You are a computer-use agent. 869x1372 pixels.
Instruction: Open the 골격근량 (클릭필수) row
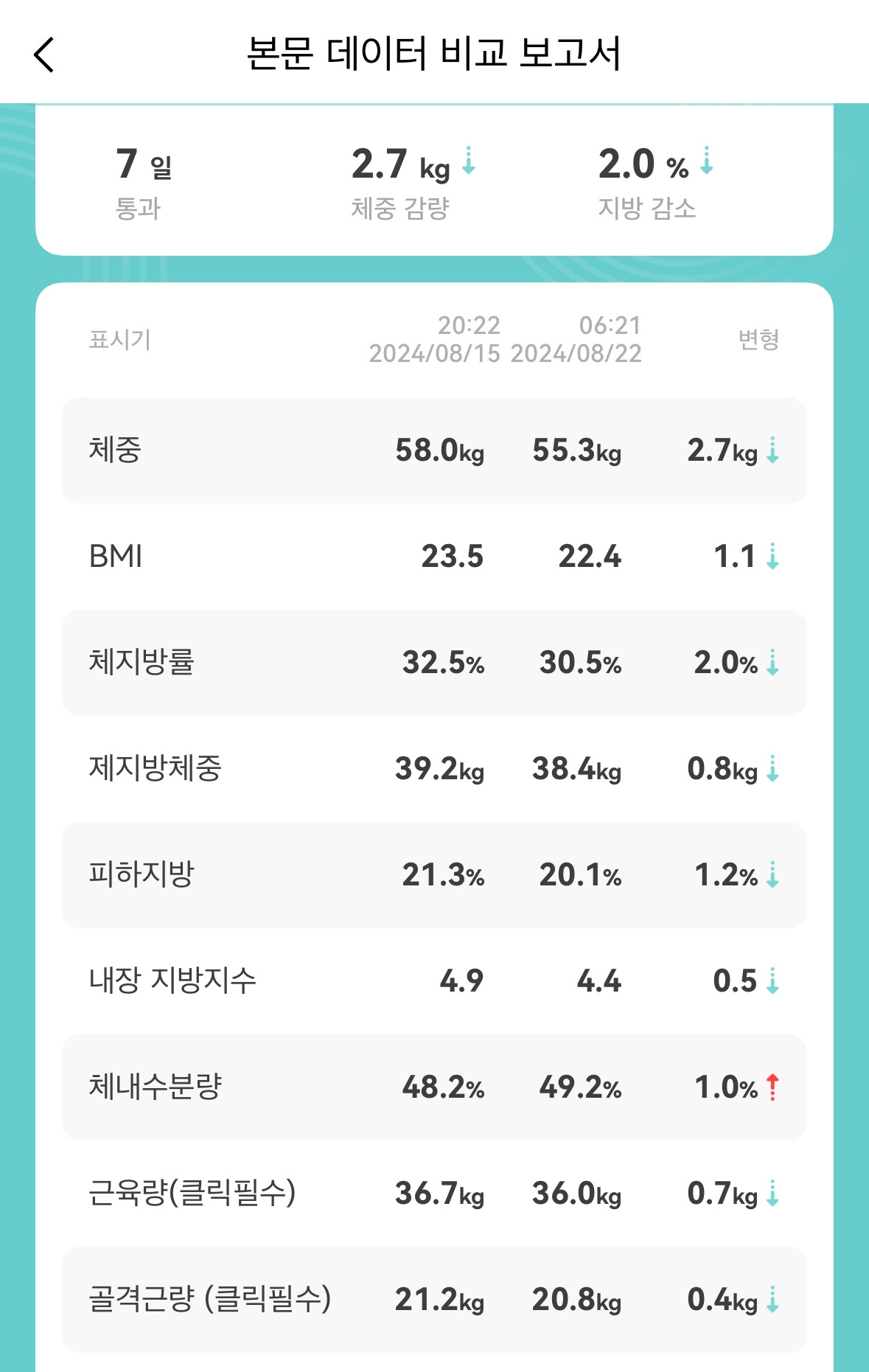point(434,1299)
